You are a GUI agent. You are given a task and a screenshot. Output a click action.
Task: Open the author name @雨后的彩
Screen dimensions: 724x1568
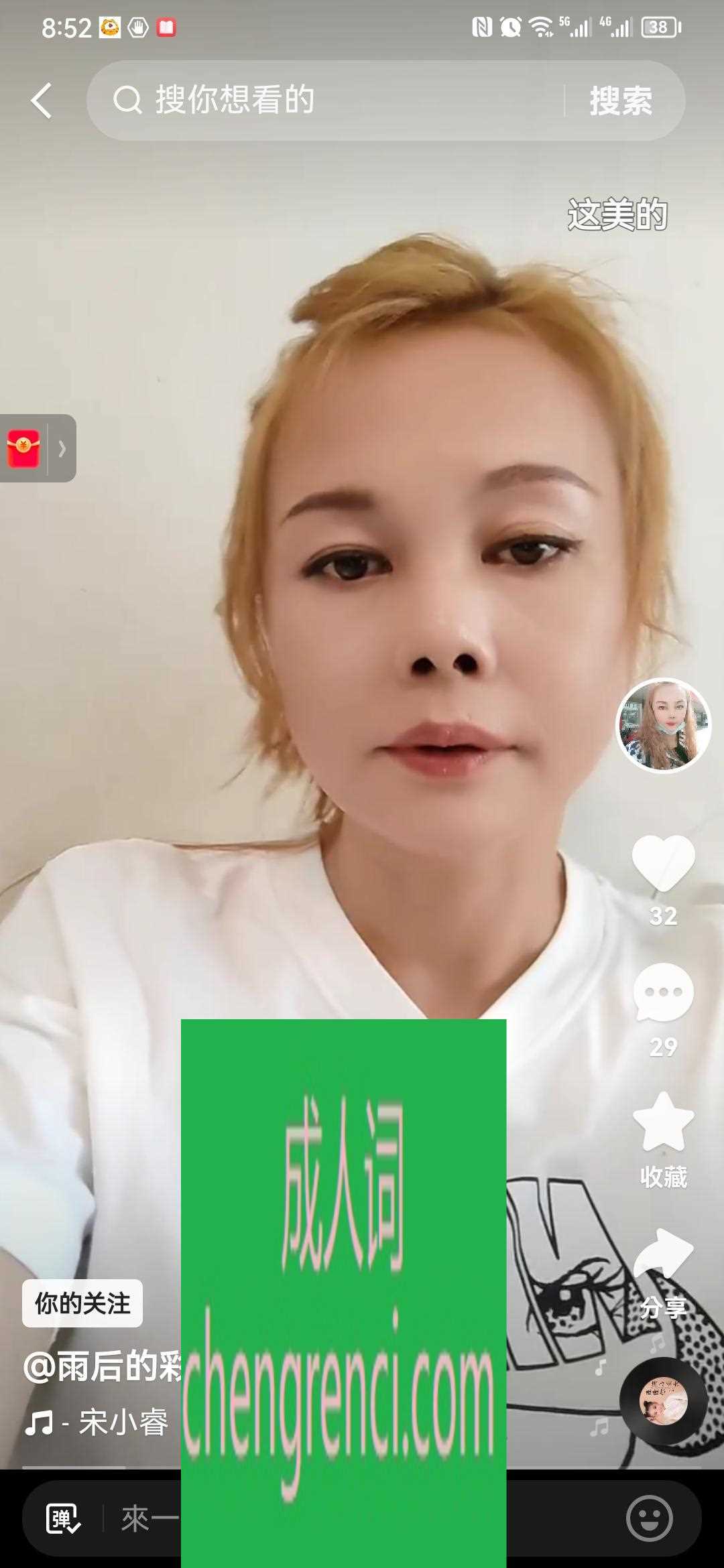pyautogui.click(x=102, y=1367)
